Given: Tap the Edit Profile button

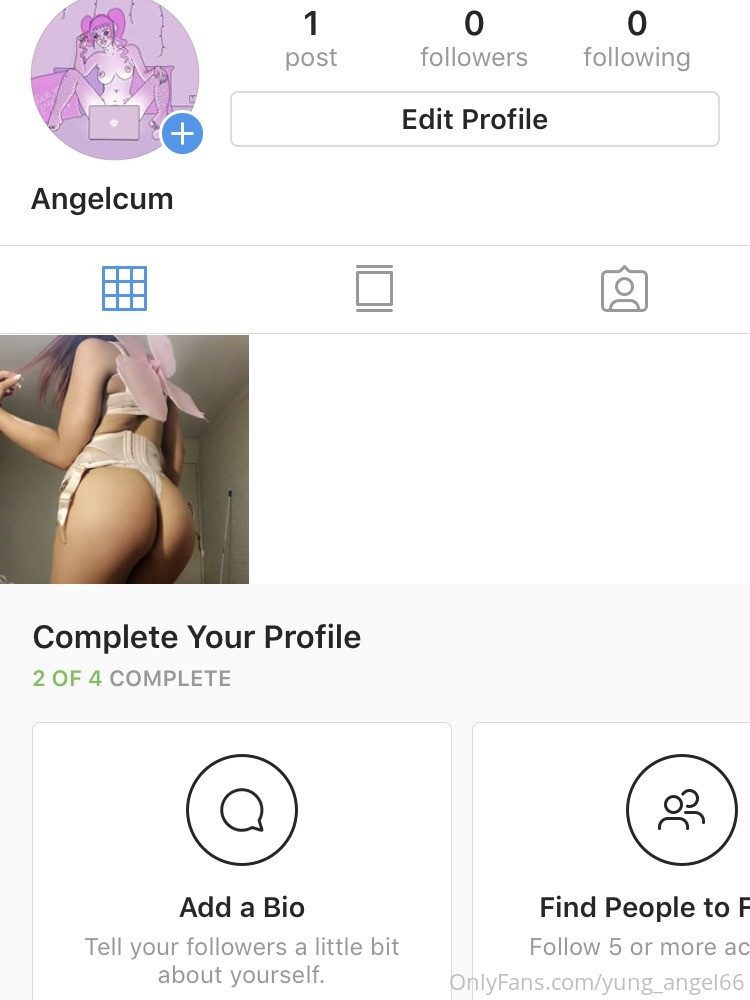Looking at the screenshot, I should pyautogui.click(x=474, y=120).
